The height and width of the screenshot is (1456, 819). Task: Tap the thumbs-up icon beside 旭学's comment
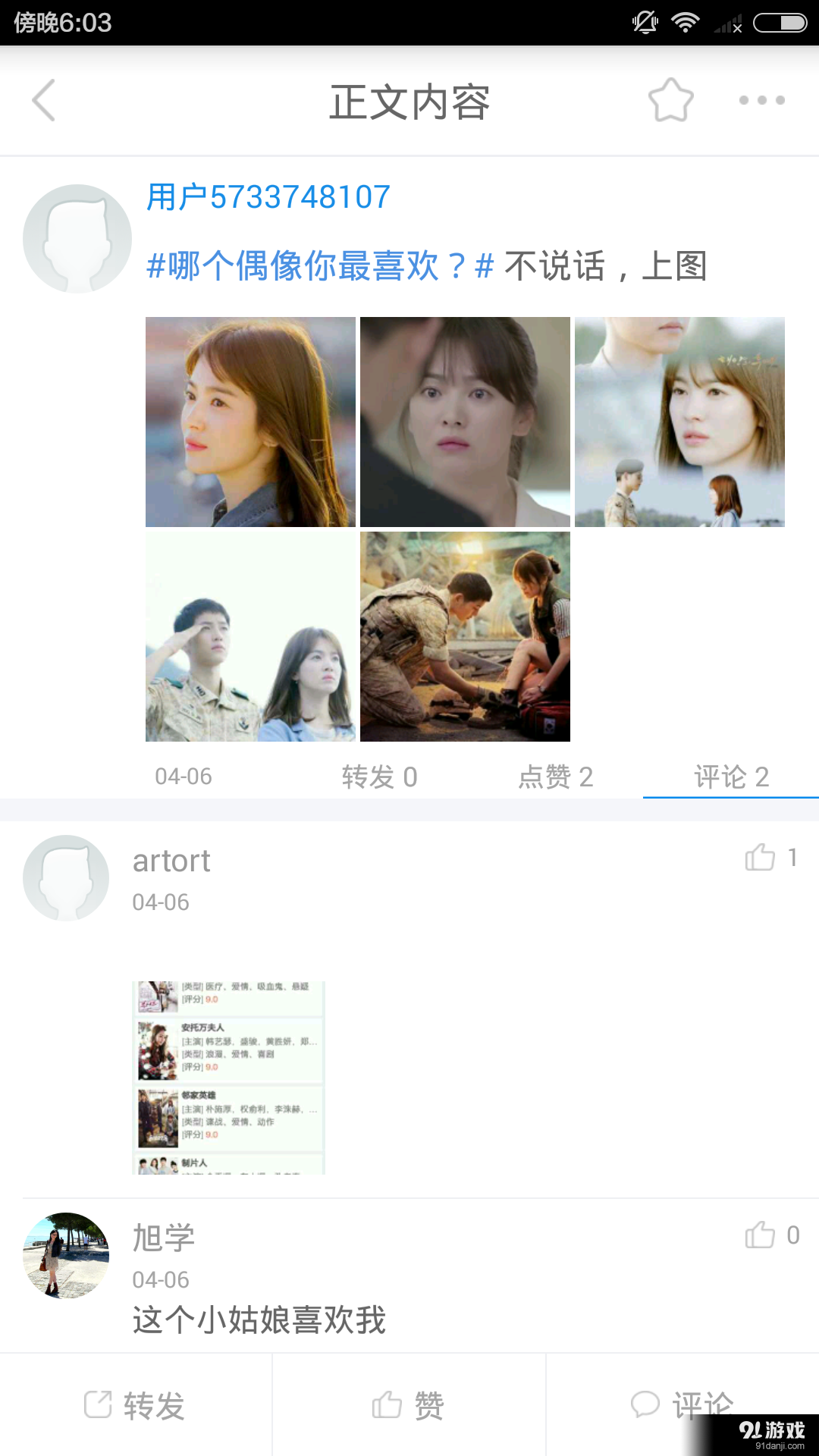[x=761, y=1235]
